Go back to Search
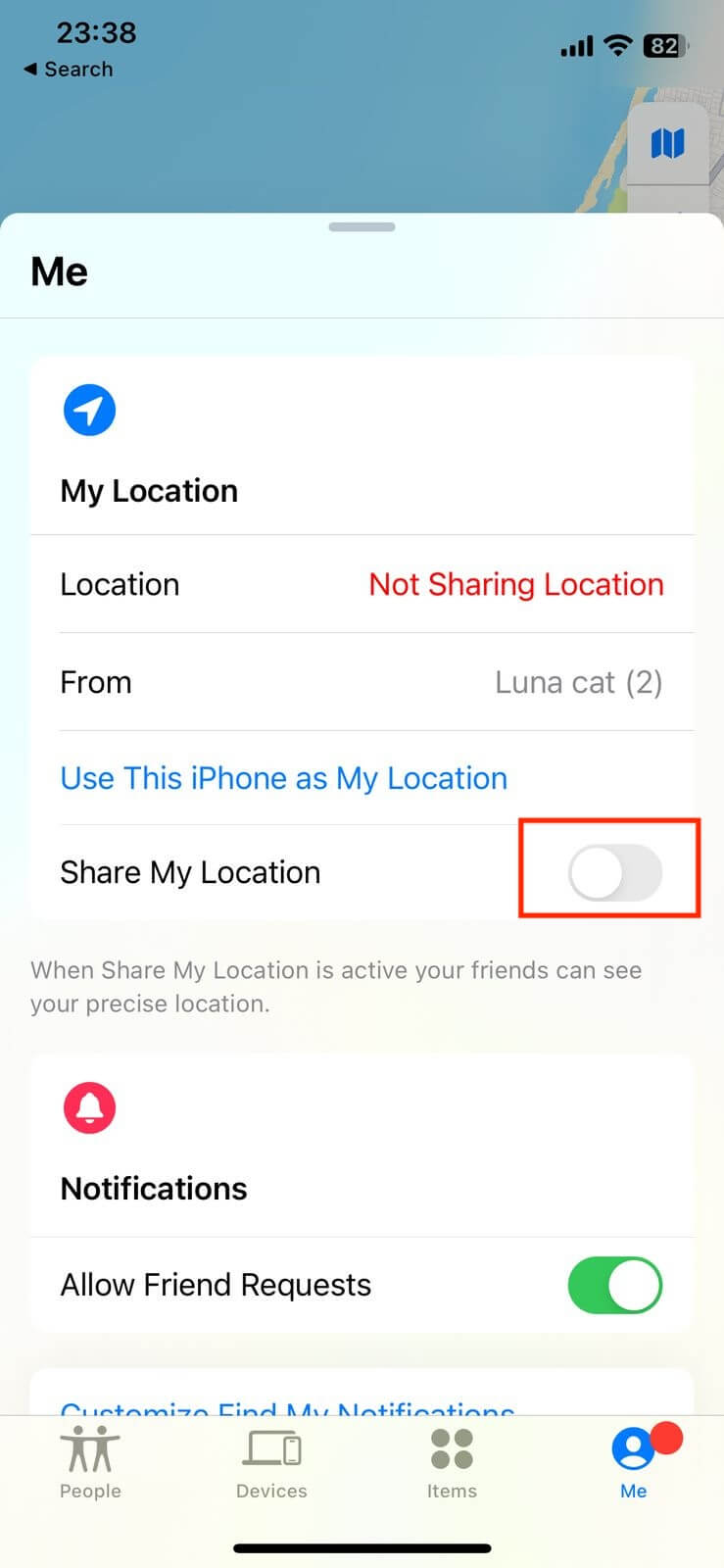Viewport: 724px width, 1568px height. click(68, 70)
